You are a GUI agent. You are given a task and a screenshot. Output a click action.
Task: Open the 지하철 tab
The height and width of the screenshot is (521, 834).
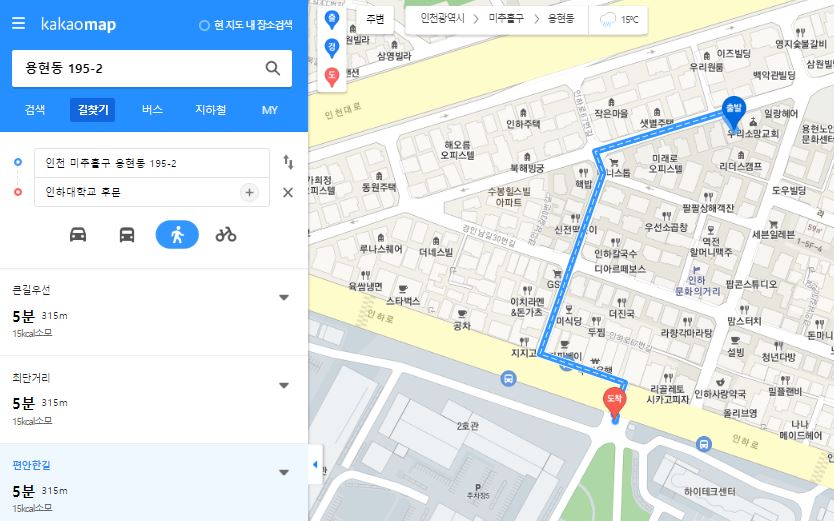point(210,110)
